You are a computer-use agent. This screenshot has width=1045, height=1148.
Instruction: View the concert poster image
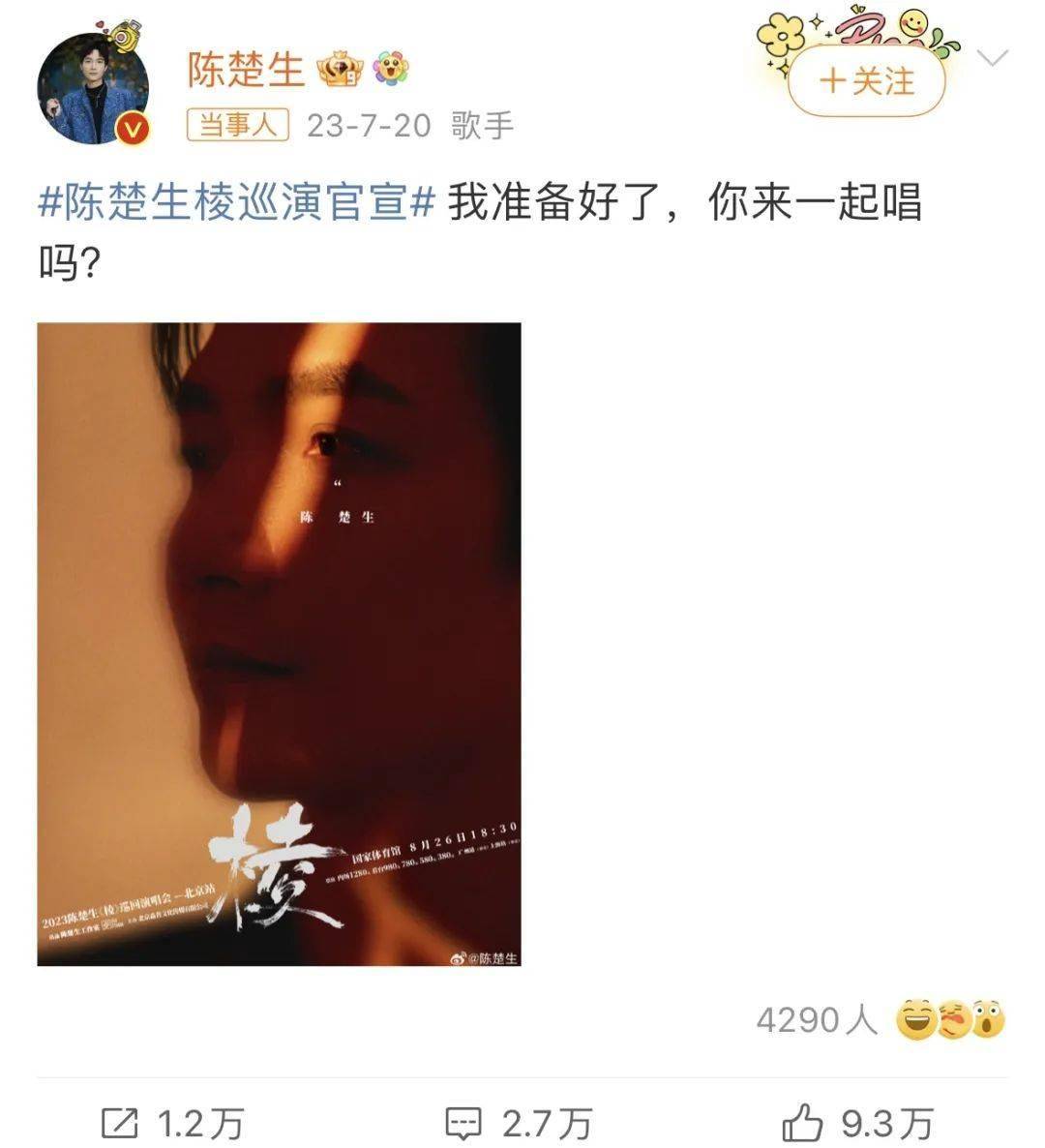[x=279, y=644]
